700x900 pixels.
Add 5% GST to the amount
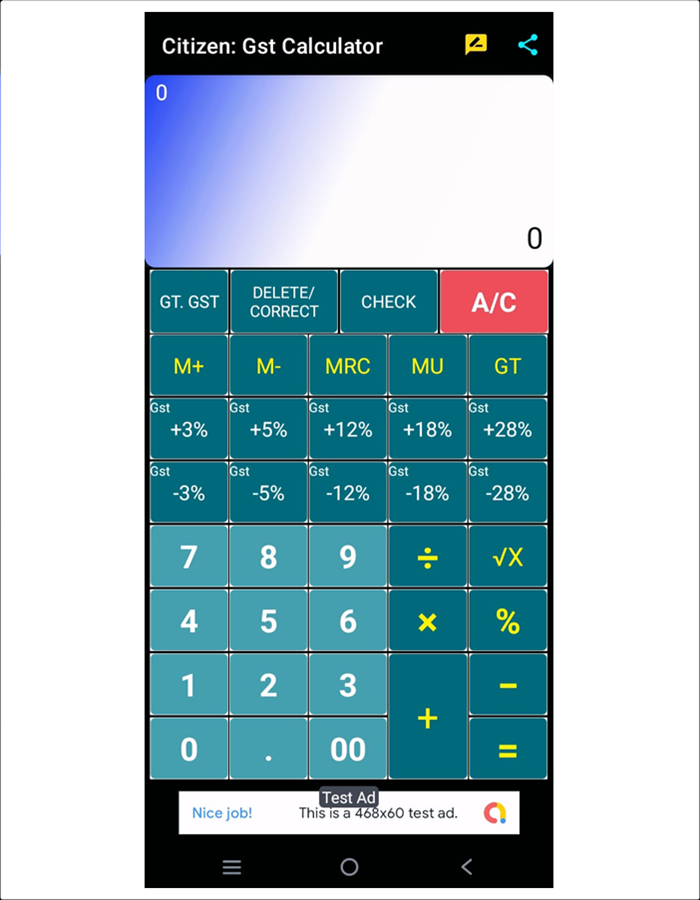[x=268, y=429]
